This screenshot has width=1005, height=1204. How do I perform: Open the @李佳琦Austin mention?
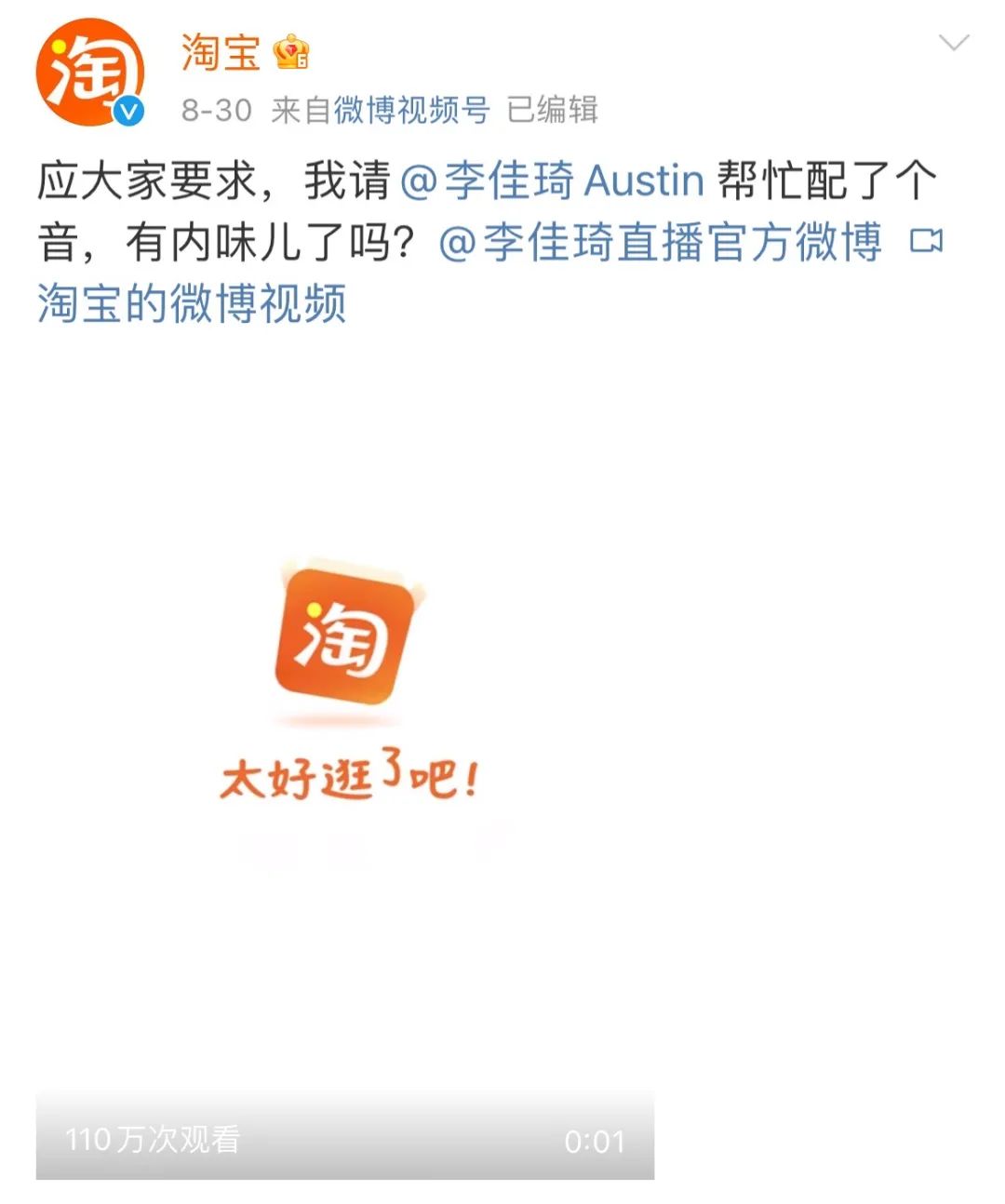click(552, 180)
